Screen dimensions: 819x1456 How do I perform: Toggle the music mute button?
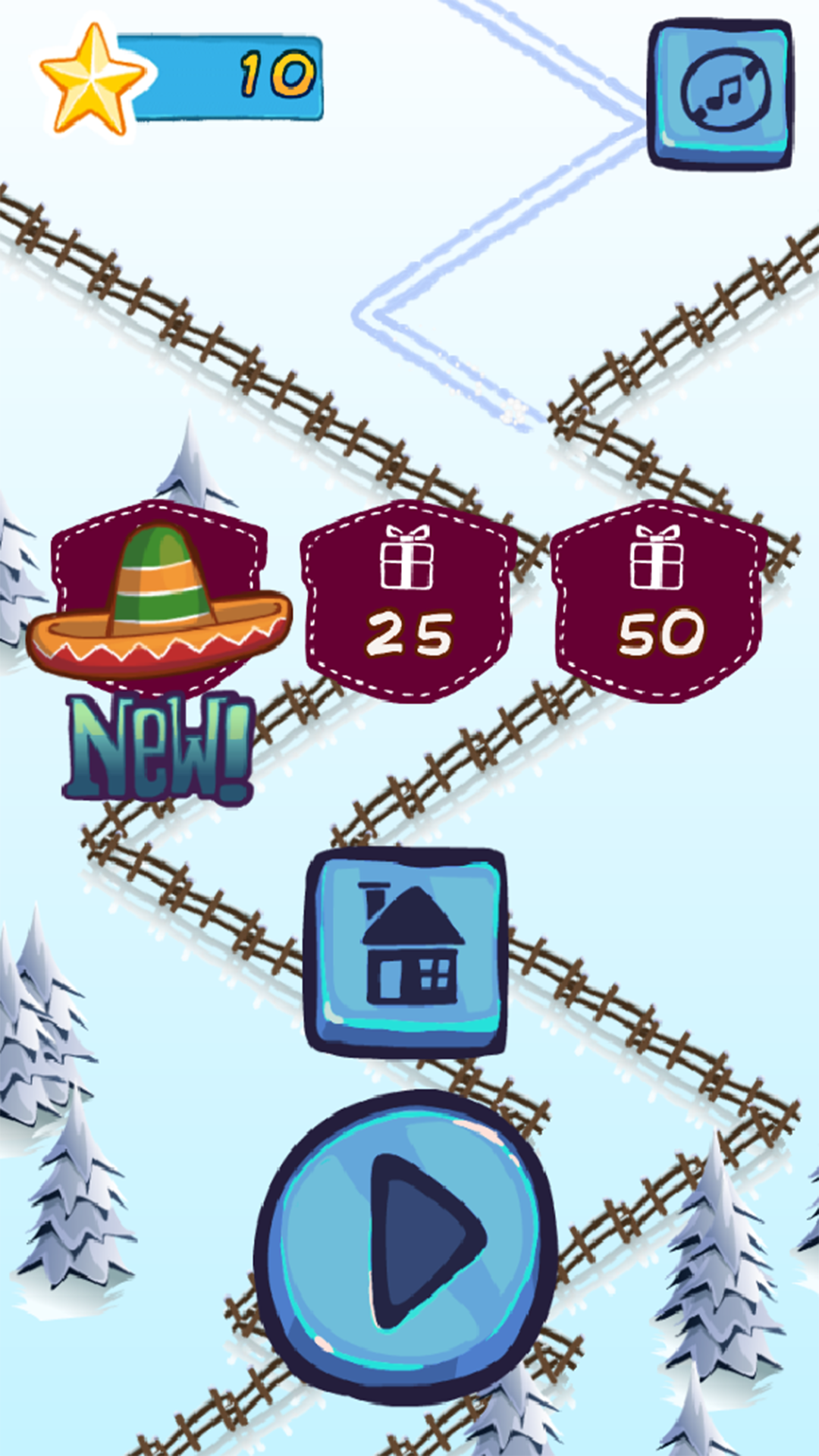(721, 93)
